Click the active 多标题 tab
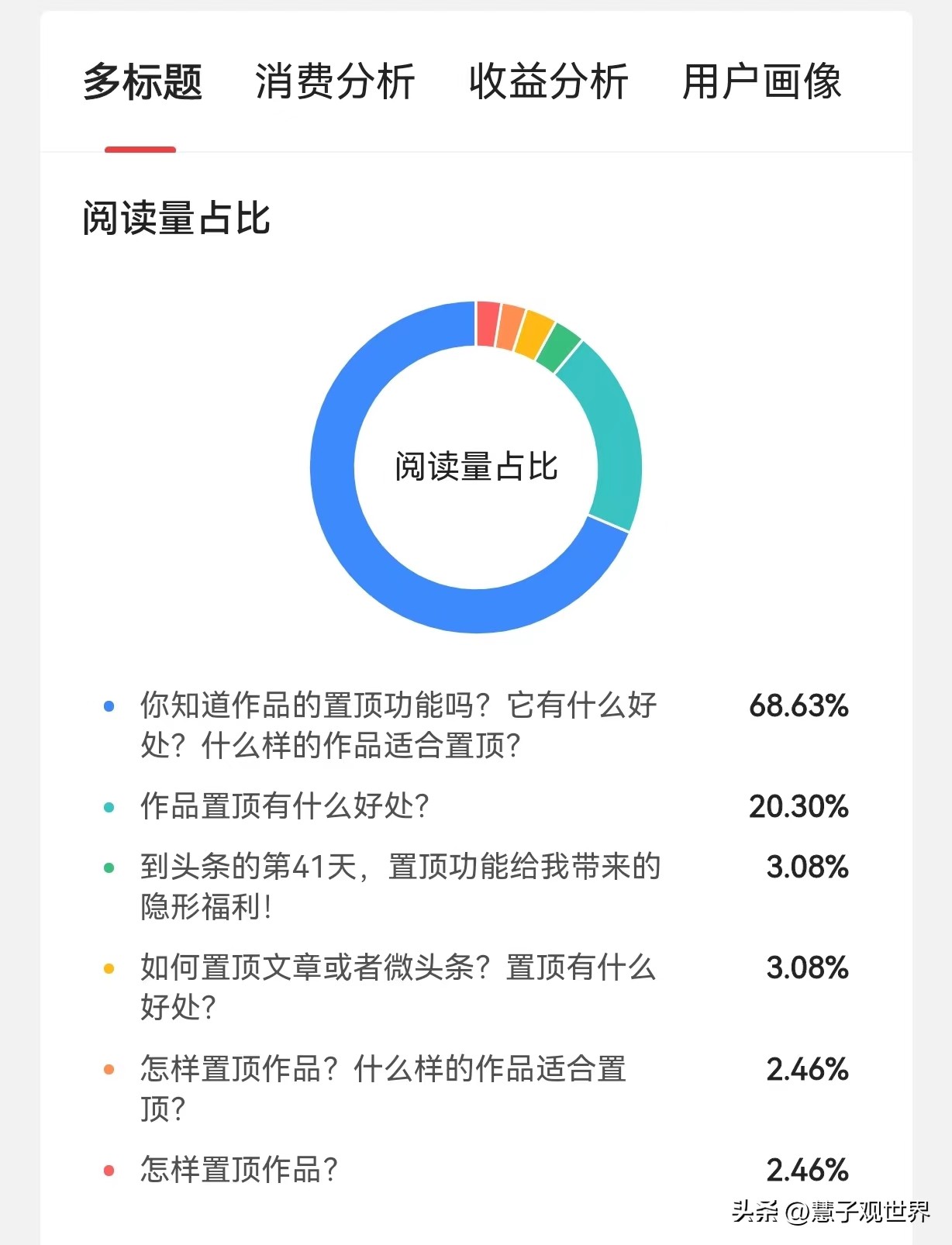The width and height of the screenshot is (952, 1245). [x=144, y=80]
